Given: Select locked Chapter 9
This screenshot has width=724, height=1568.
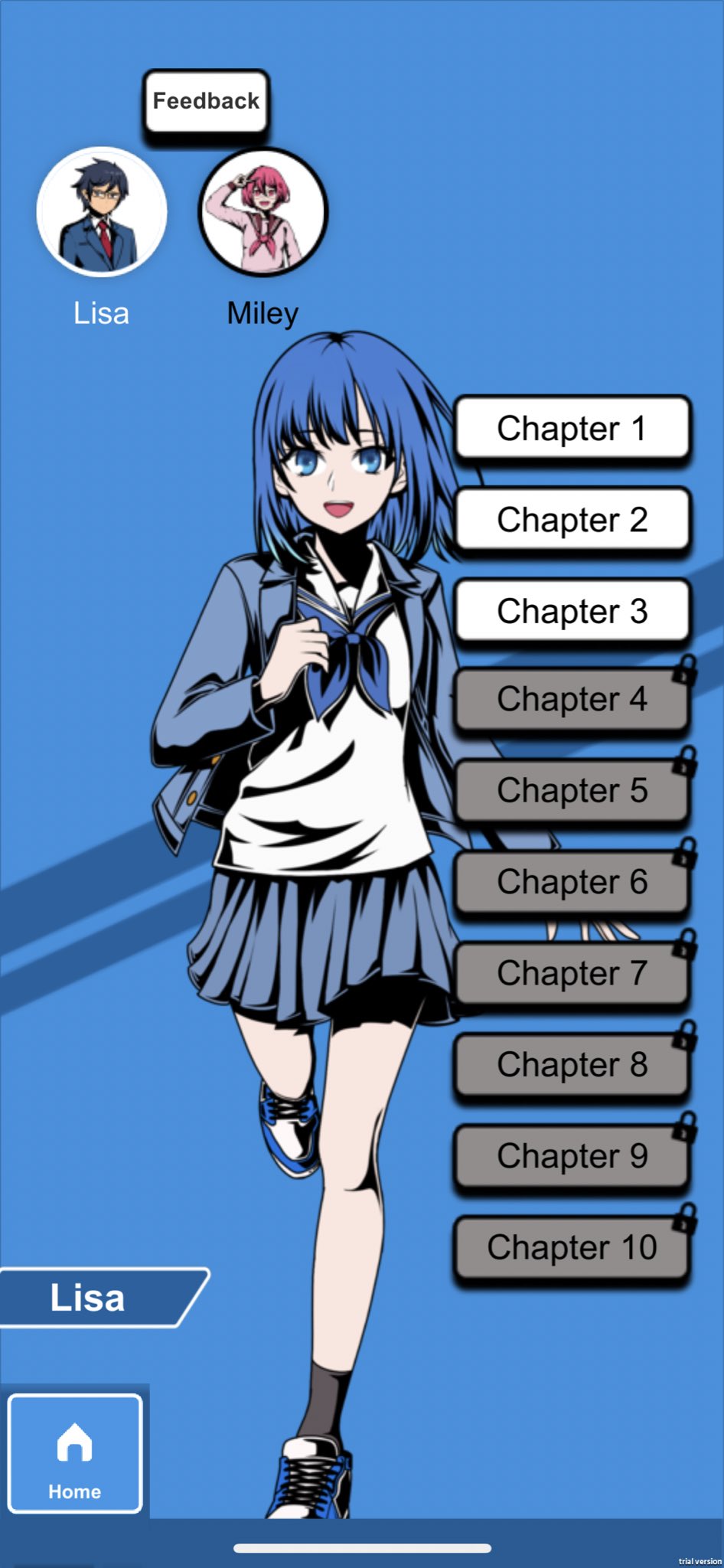Looking at the screenshot, I should tap(572, 1155).
